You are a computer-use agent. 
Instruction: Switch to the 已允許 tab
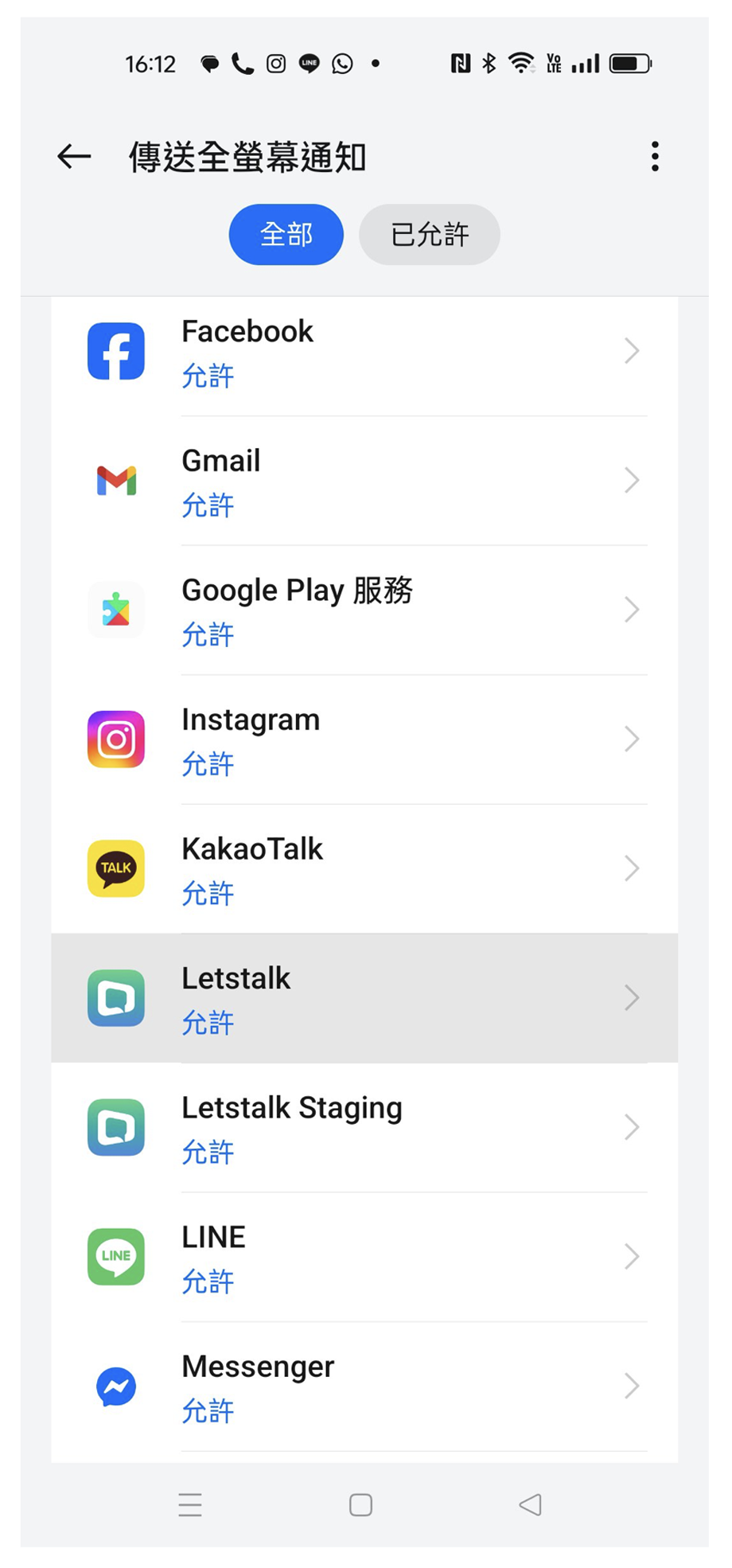tap(430, 235)
